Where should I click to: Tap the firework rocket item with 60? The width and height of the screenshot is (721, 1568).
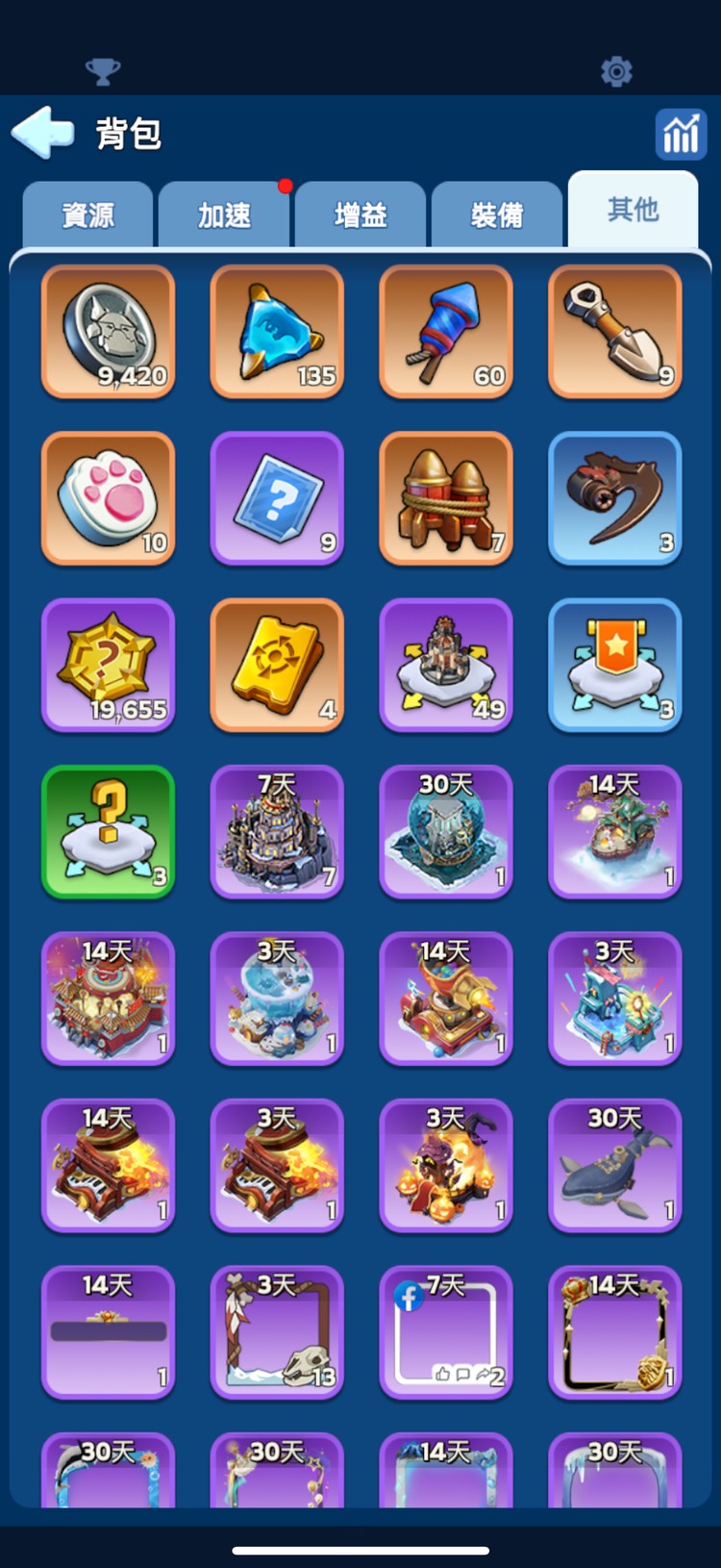click(446, 332)
